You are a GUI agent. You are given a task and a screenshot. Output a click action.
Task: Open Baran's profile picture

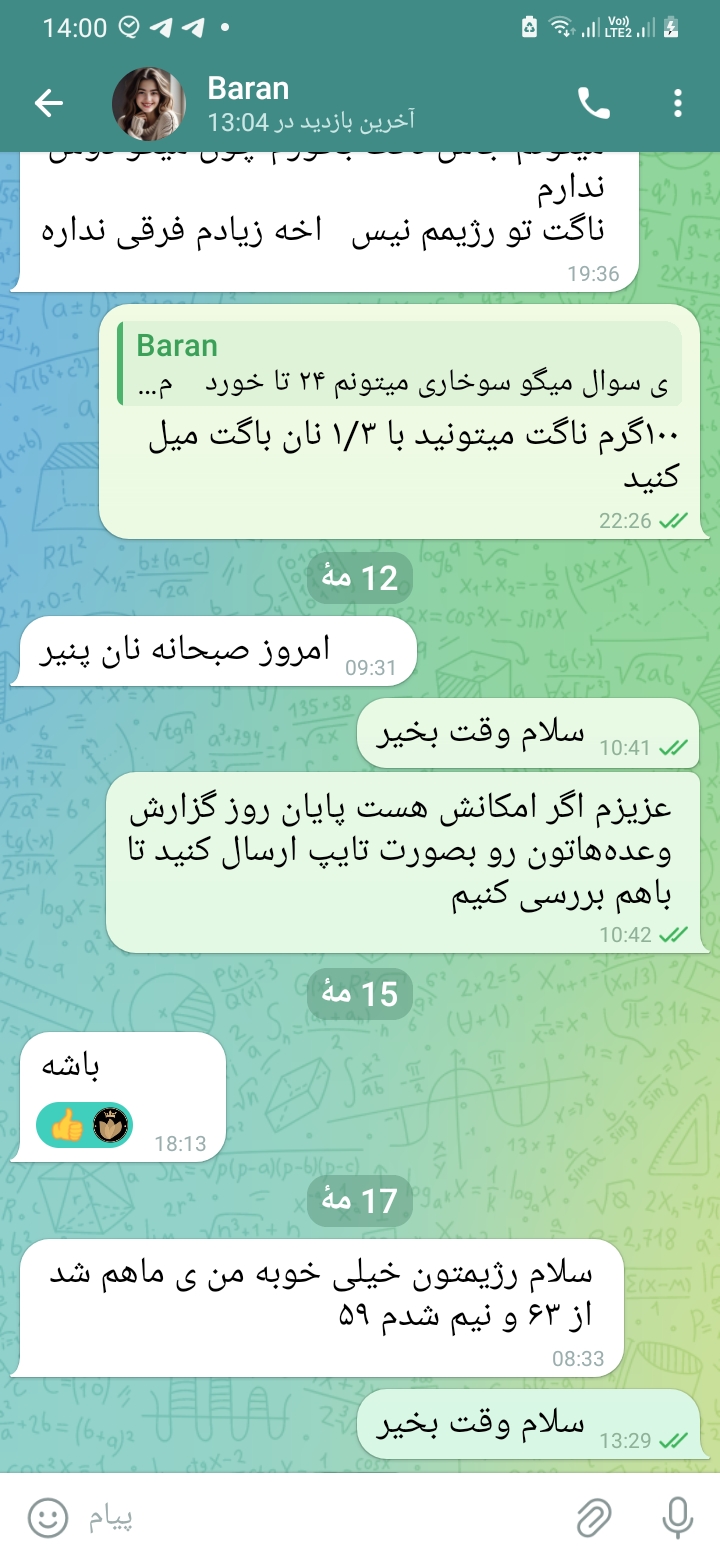point(148,104)
